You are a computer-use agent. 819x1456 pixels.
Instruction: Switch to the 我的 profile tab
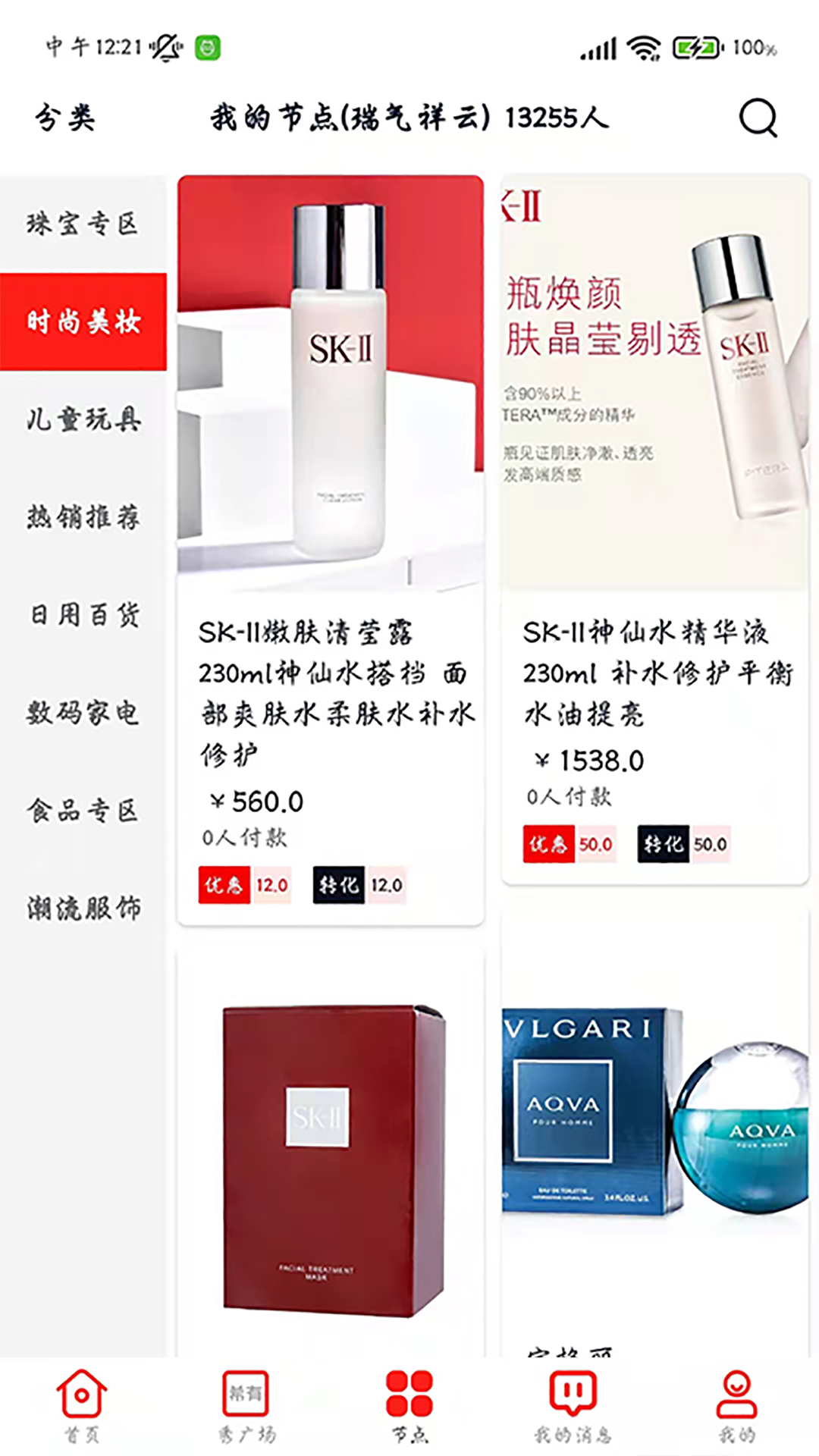737,1407
